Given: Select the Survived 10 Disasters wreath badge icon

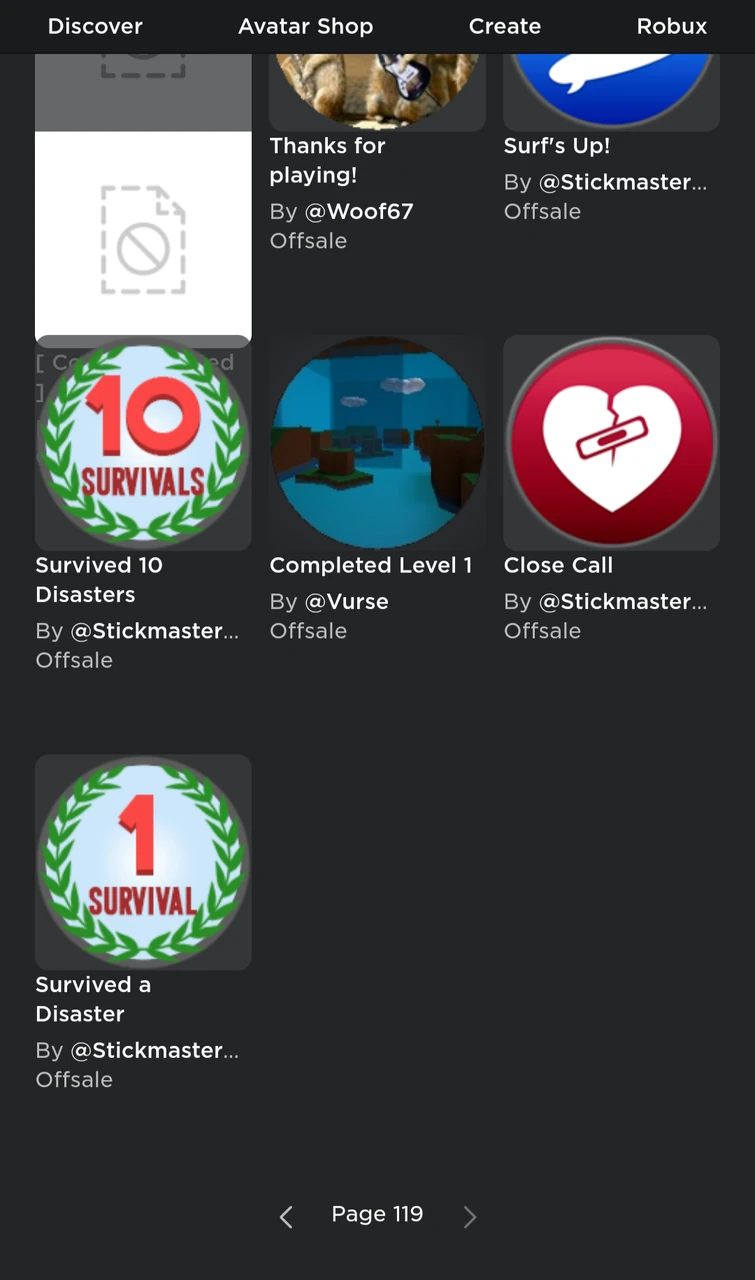Looking at the screenshot, I should coord(142,442).
